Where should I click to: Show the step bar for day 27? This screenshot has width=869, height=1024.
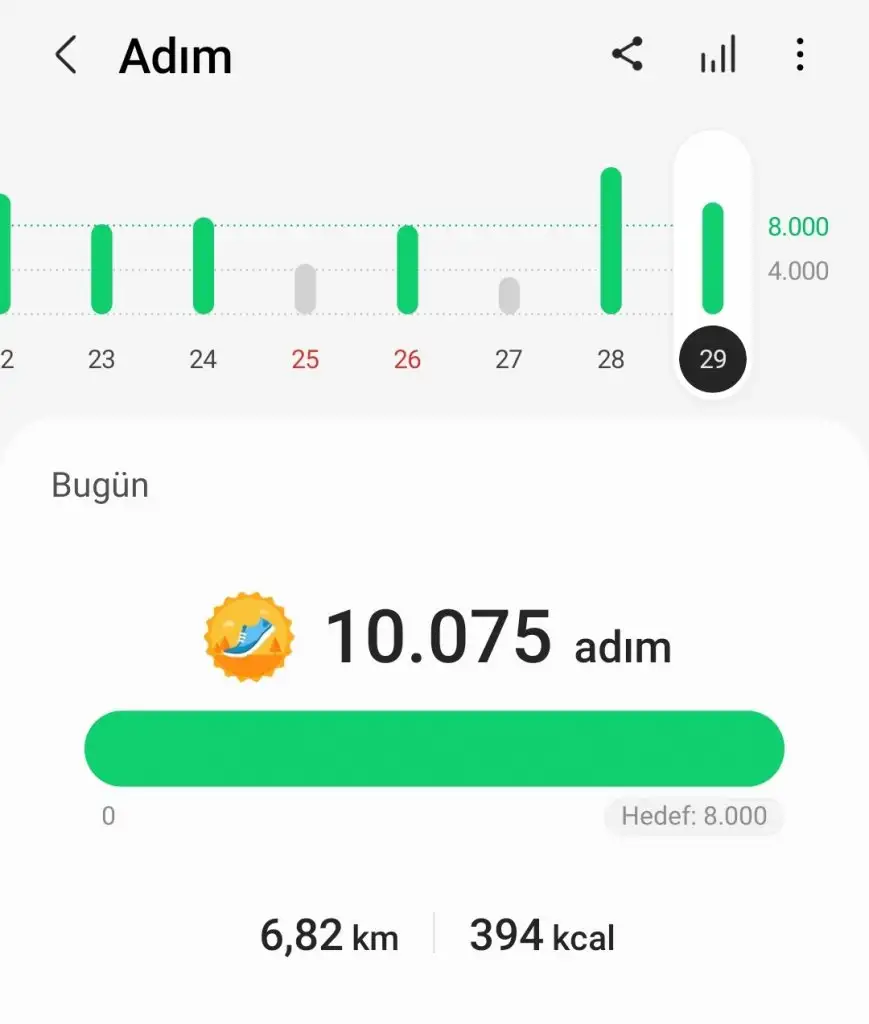[509, 295]
